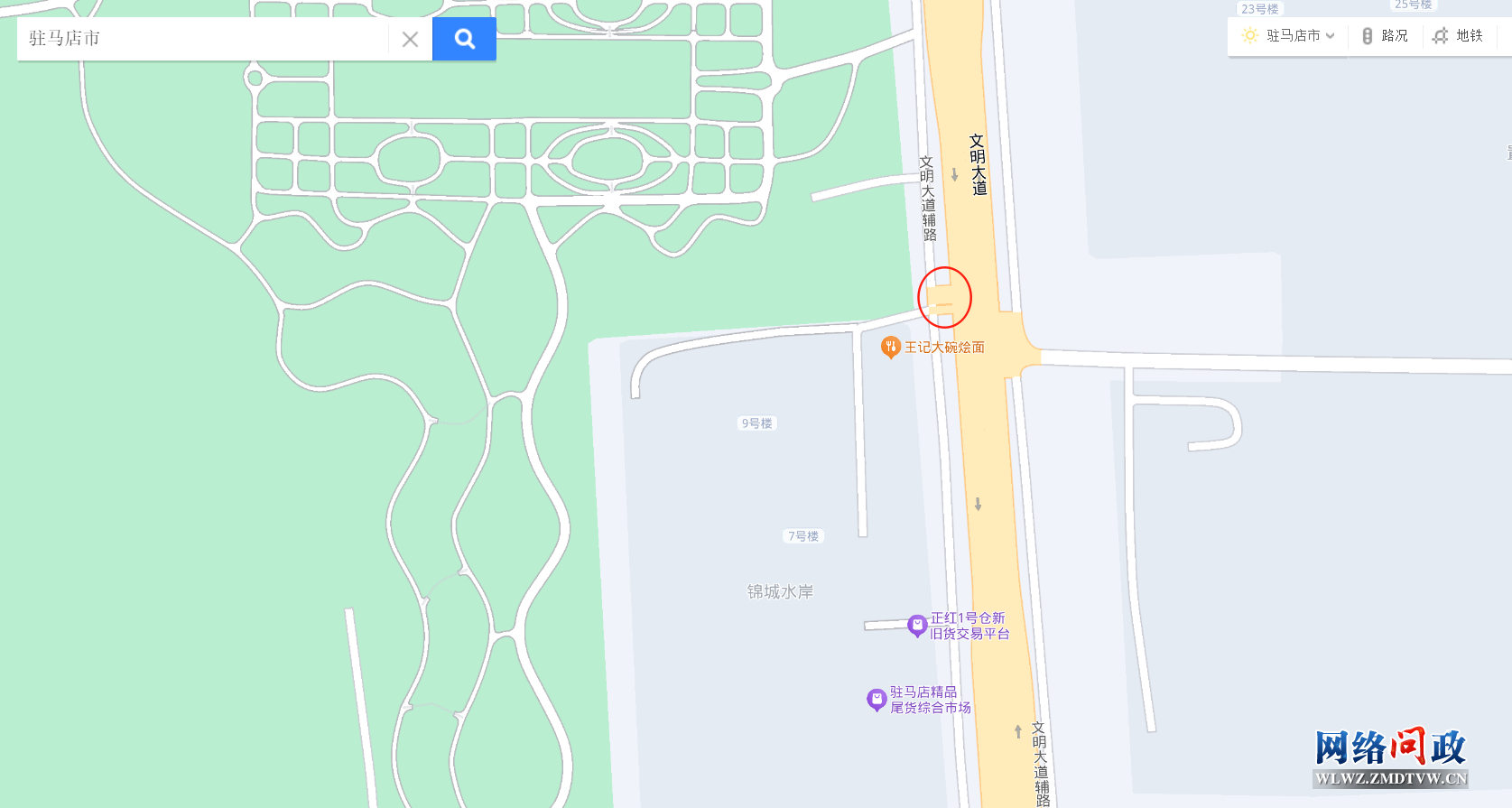1512x808 pixels.
Task: Select the 正红1号仓新旧货交易平台 marker
Action: [917, 625]
